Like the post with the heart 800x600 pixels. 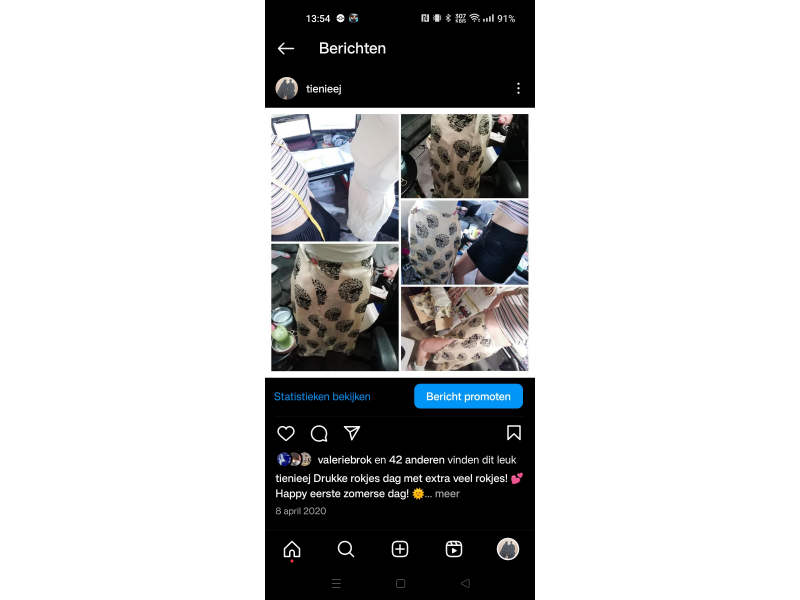point(286,433)
